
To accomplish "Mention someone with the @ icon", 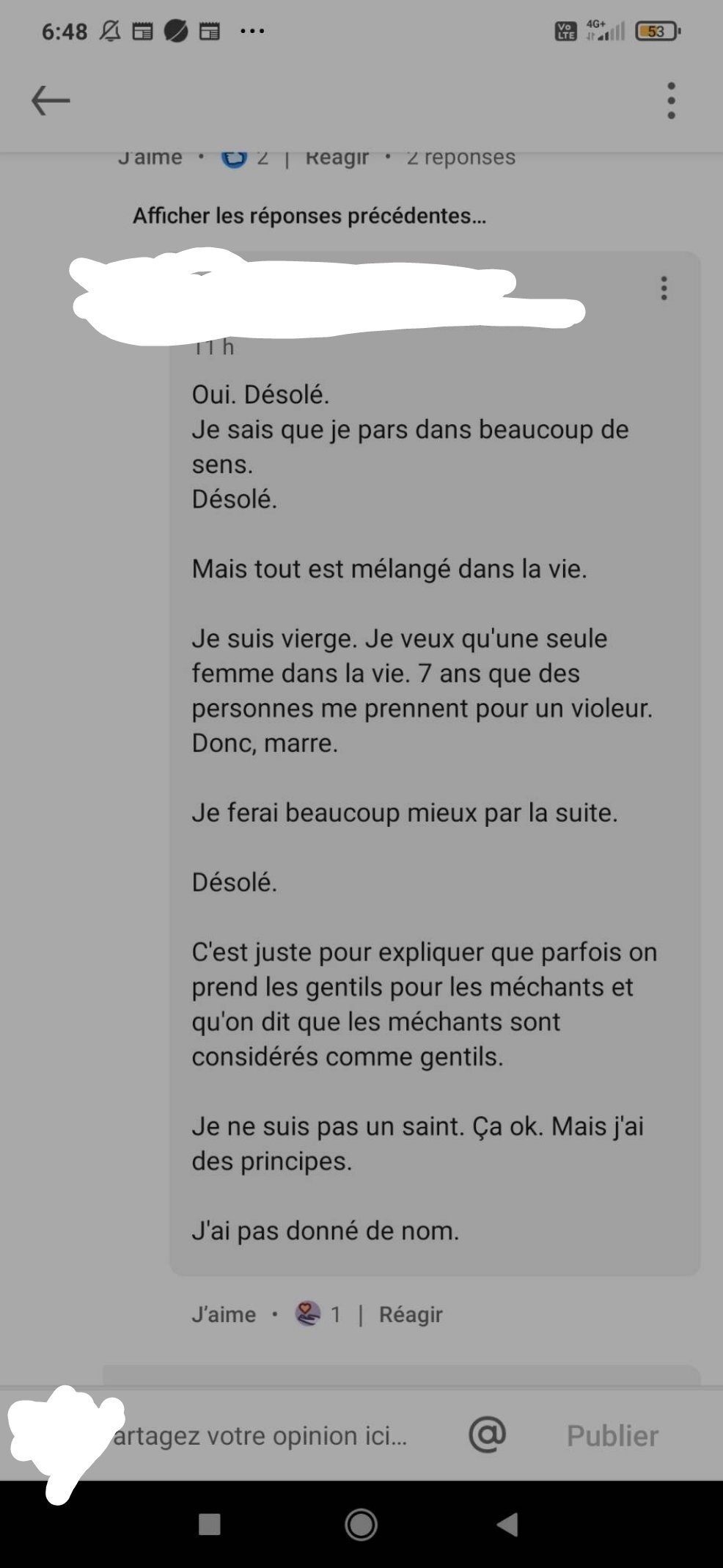I will (x=487, y=1434).
